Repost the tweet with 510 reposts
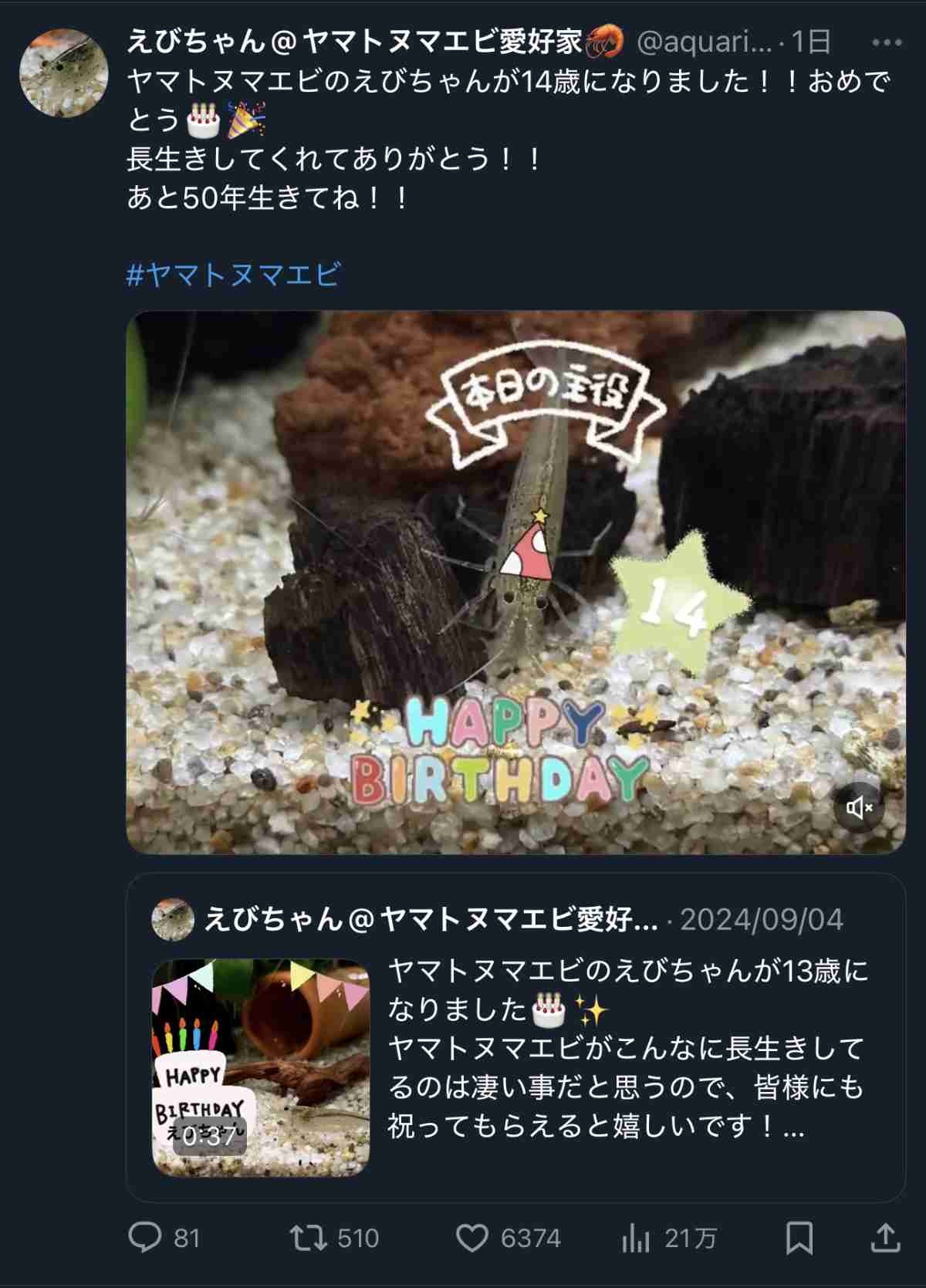 (308, 1239)
